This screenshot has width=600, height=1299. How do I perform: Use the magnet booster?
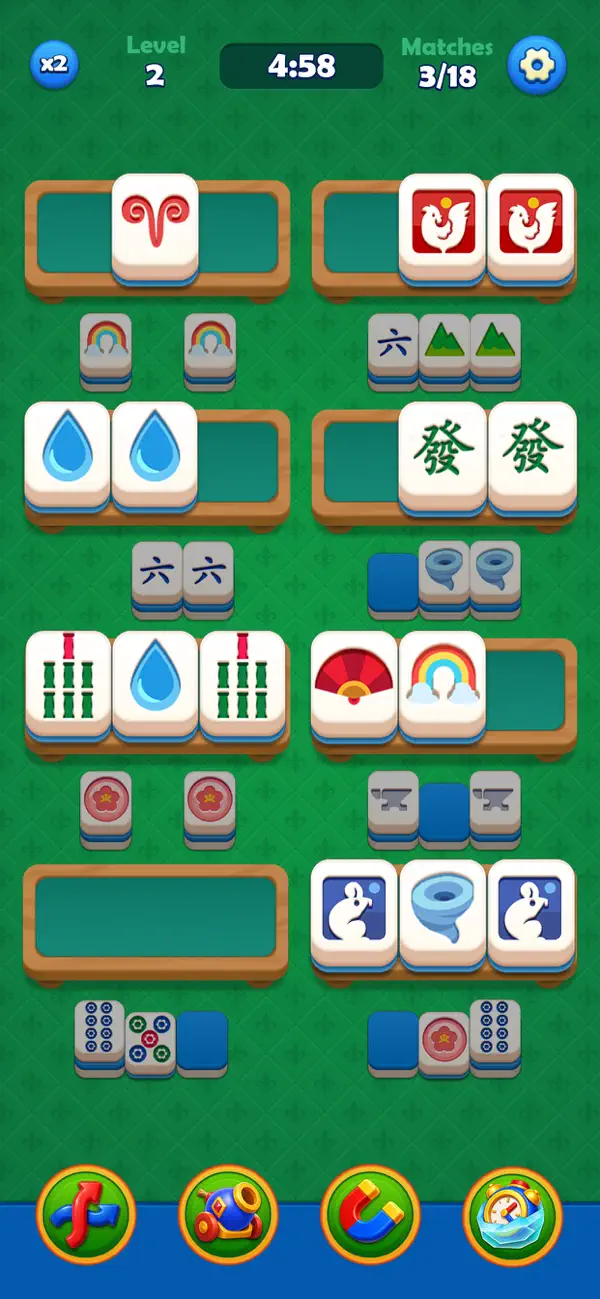(370, 1213)
